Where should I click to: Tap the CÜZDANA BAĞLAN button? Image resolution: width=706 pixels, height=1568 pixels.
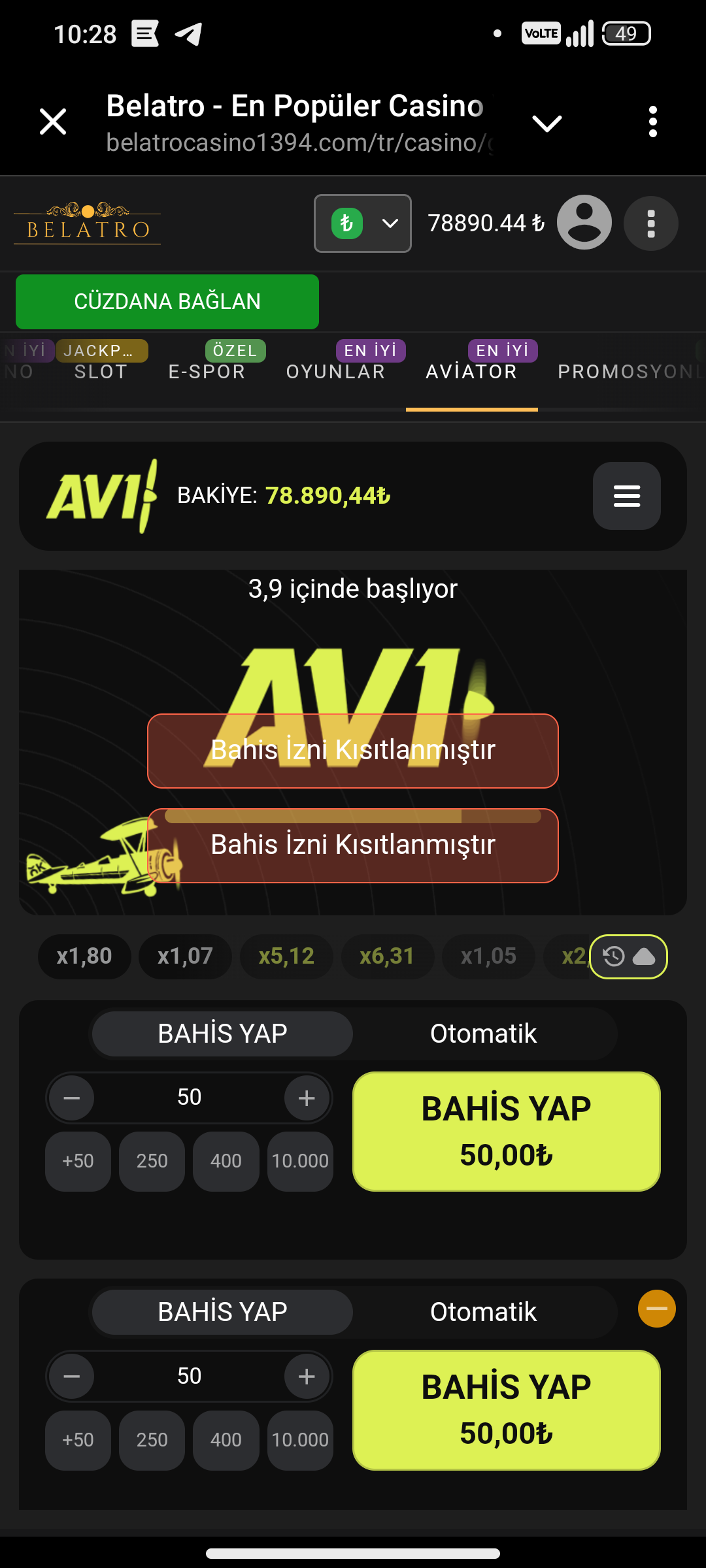click(x=167, y=302)
